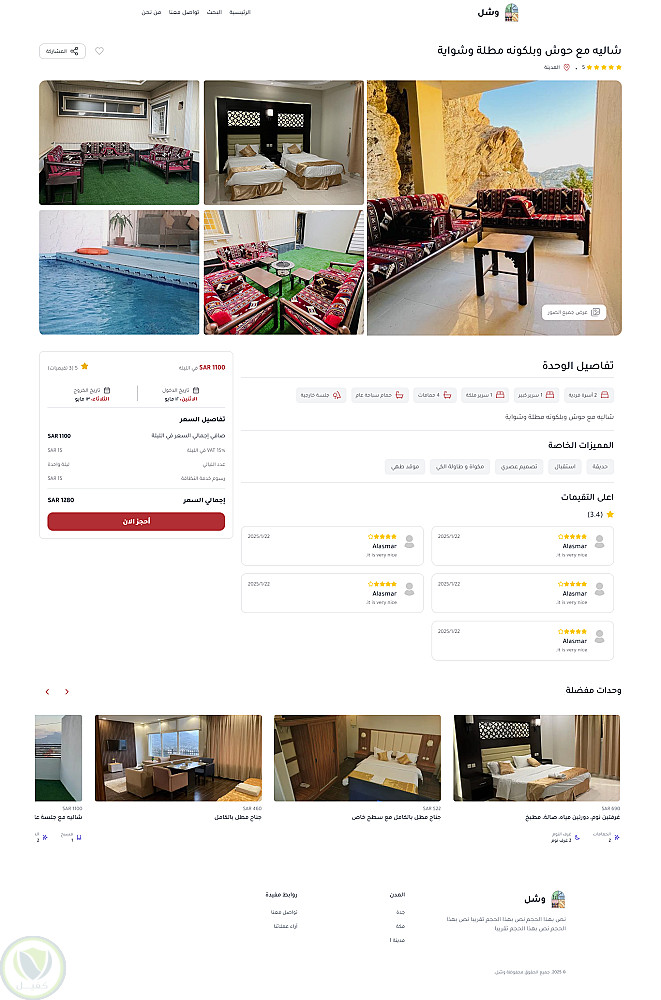Tap the المشاركة share button
The height and width of the screenshot is (1000, 661).
[x=62, y=51]
